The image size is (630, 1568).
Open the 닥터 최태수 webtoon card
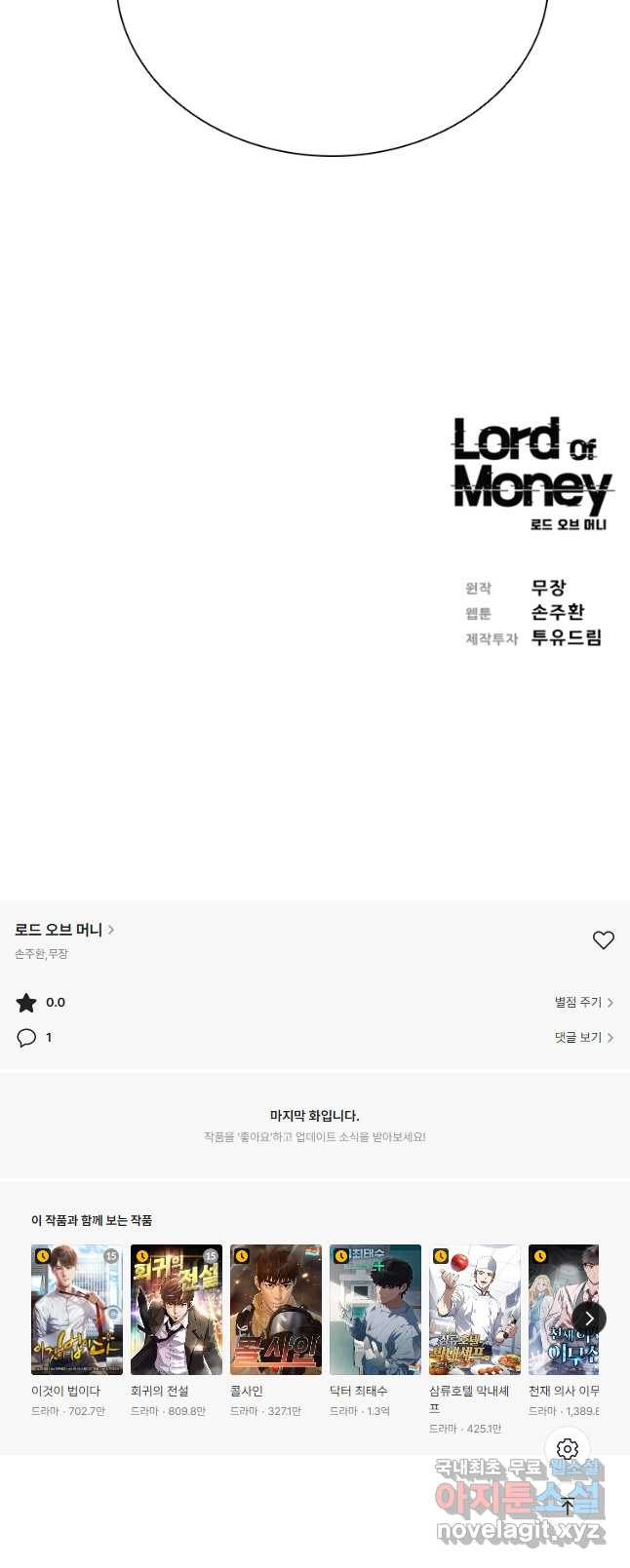tap(375, 1309)
